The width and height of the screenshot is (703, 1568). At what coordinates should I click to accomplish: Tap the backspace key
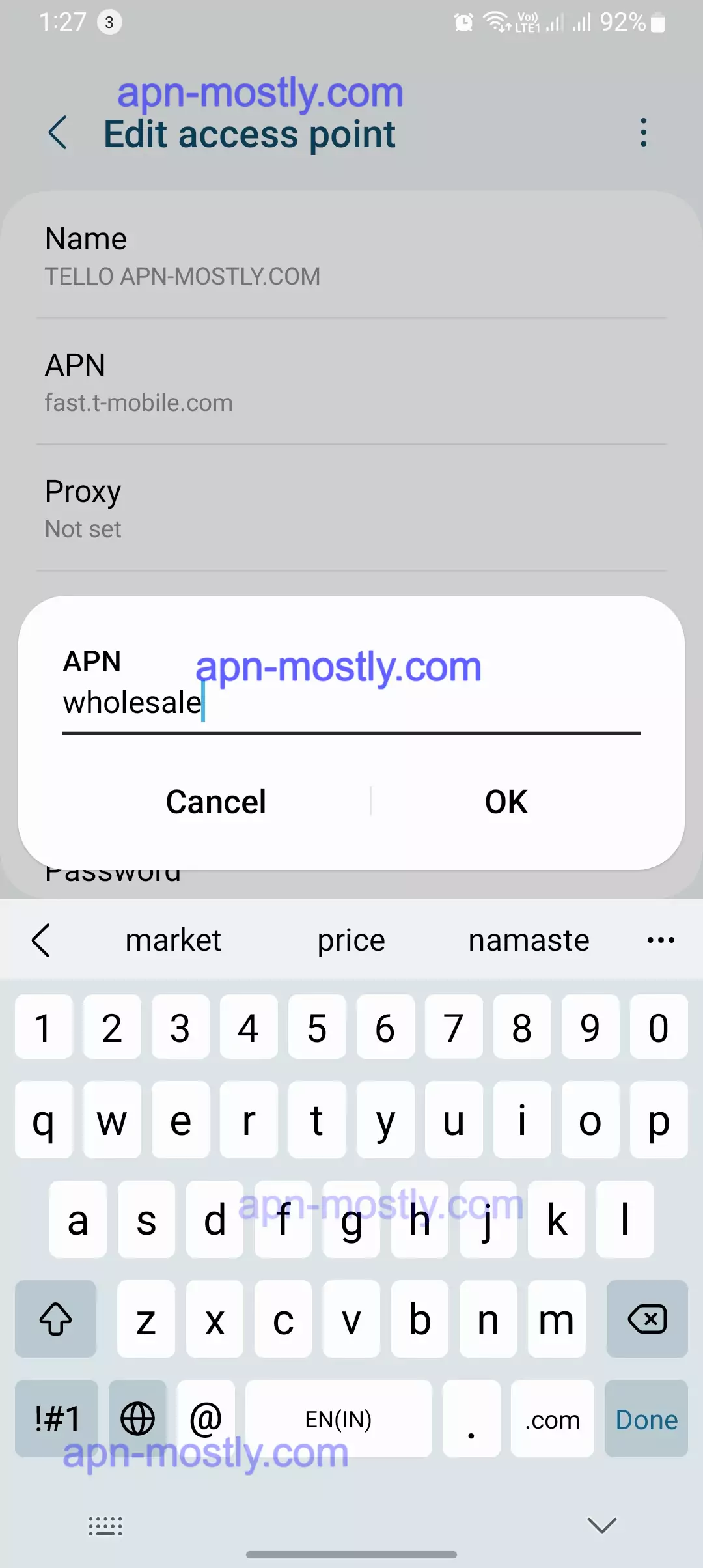pos(646,1320)
